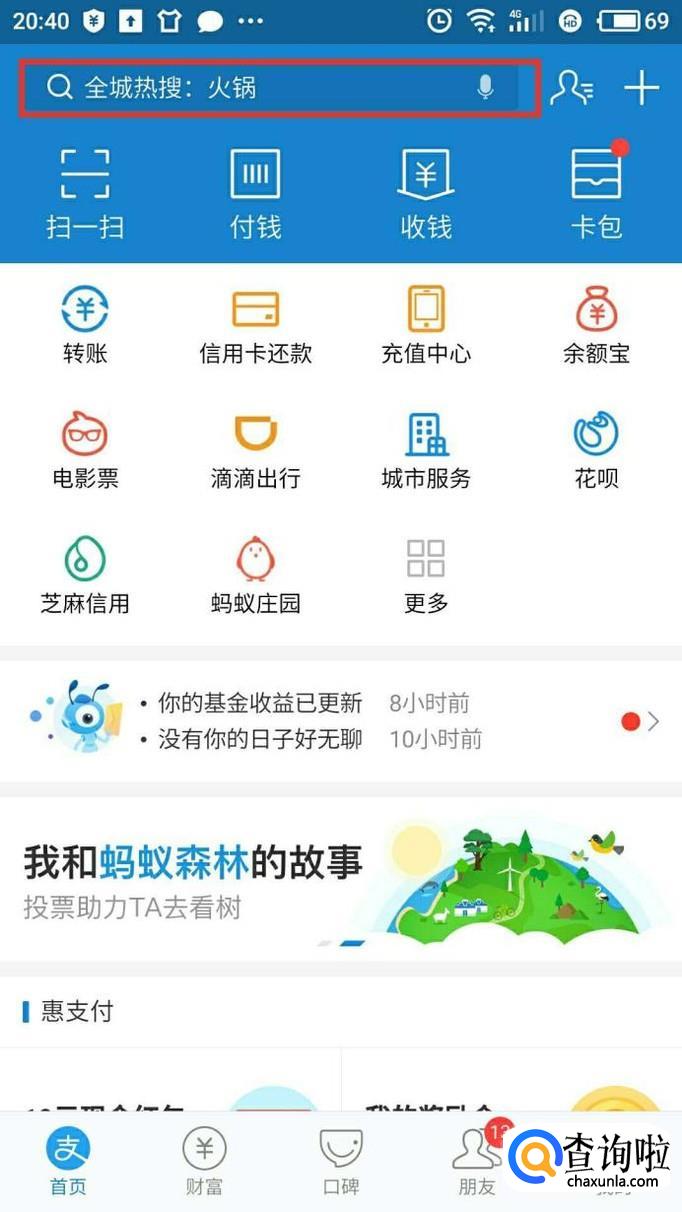Open 滴滴出行
The height and width of the screenshot is (1212, 682).
(x=256, y=450)
